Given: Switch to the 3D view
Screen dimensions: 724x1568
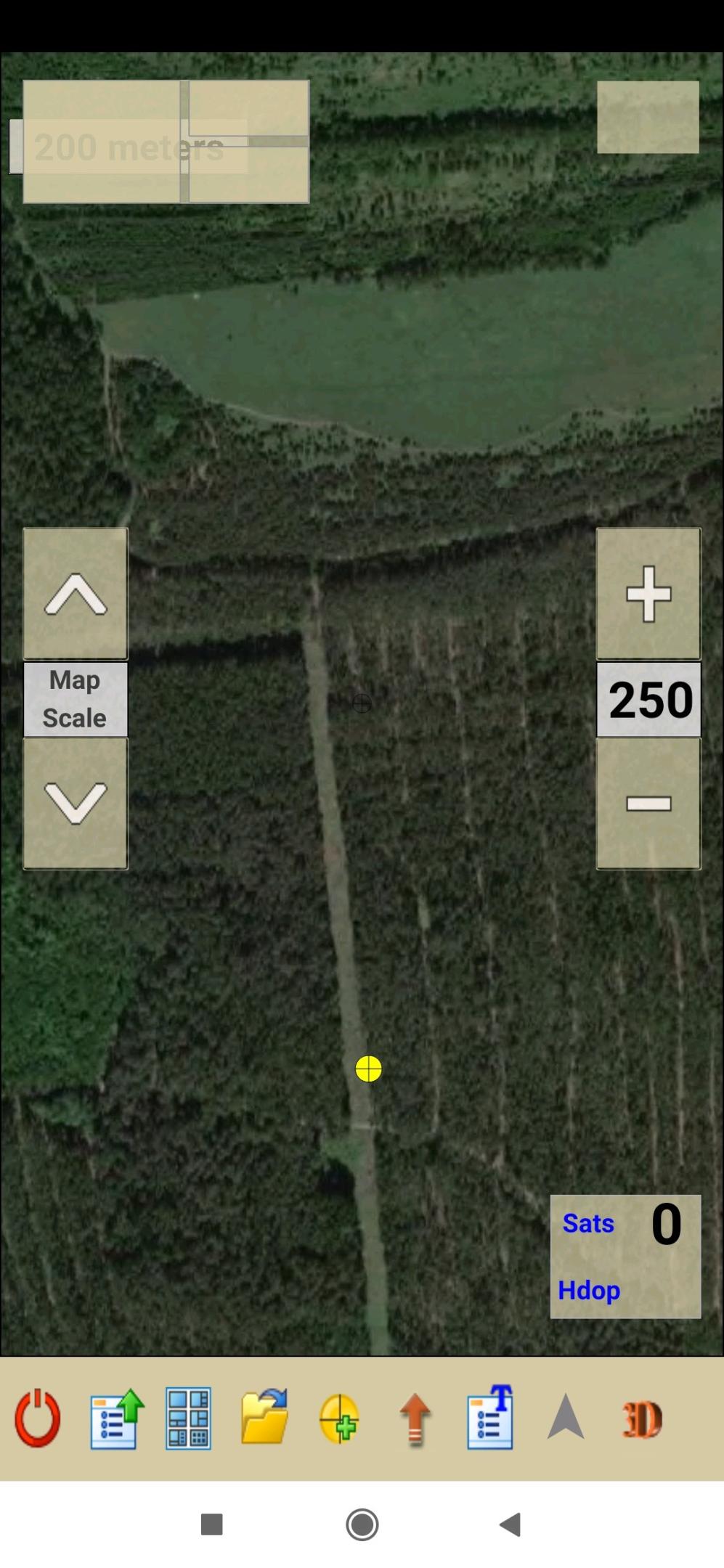Looking at the screenshot, I should 643,1419.
